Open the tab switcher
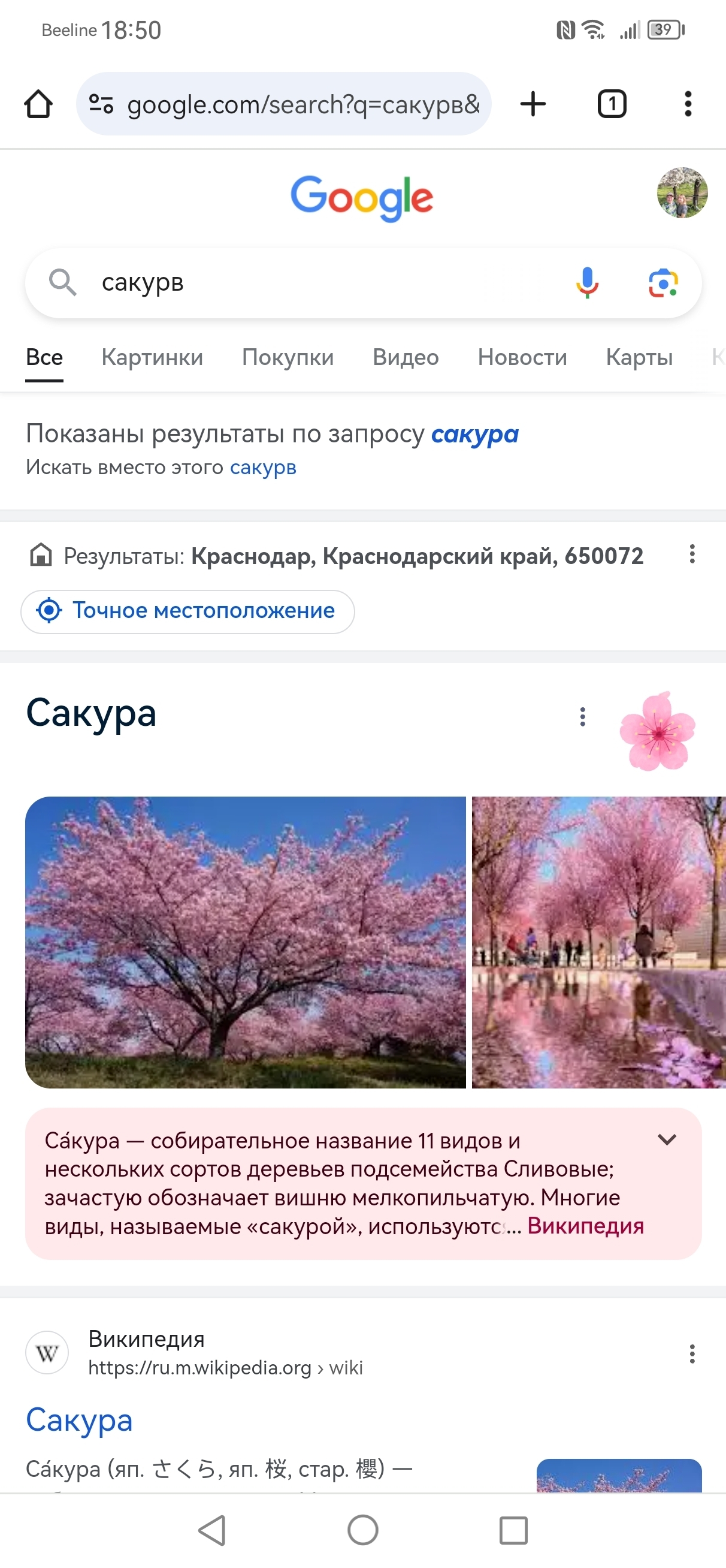This screenshot has width=726, height=1568. [x=612, y=104]
